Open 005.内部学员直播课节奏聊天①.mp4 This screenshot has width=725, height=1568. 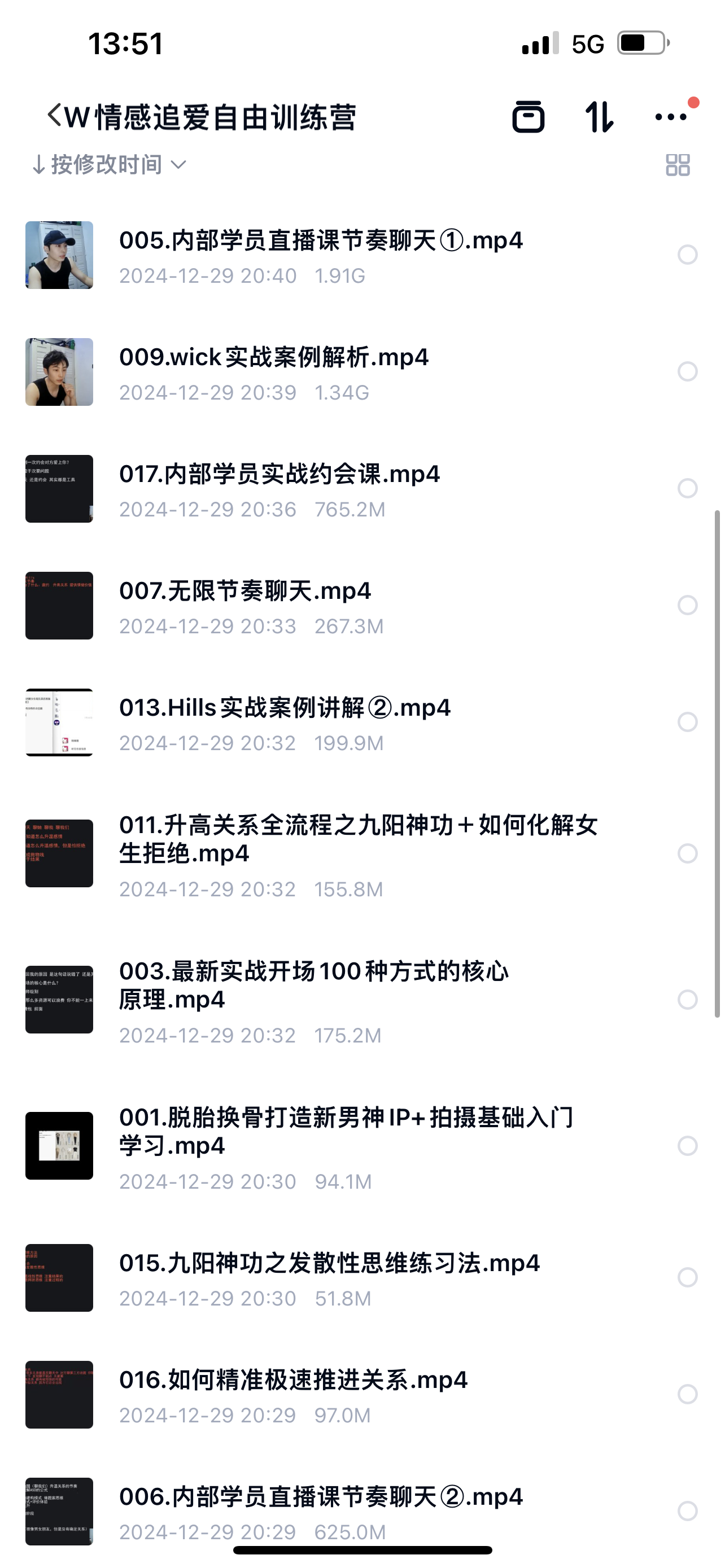point(321,240)
